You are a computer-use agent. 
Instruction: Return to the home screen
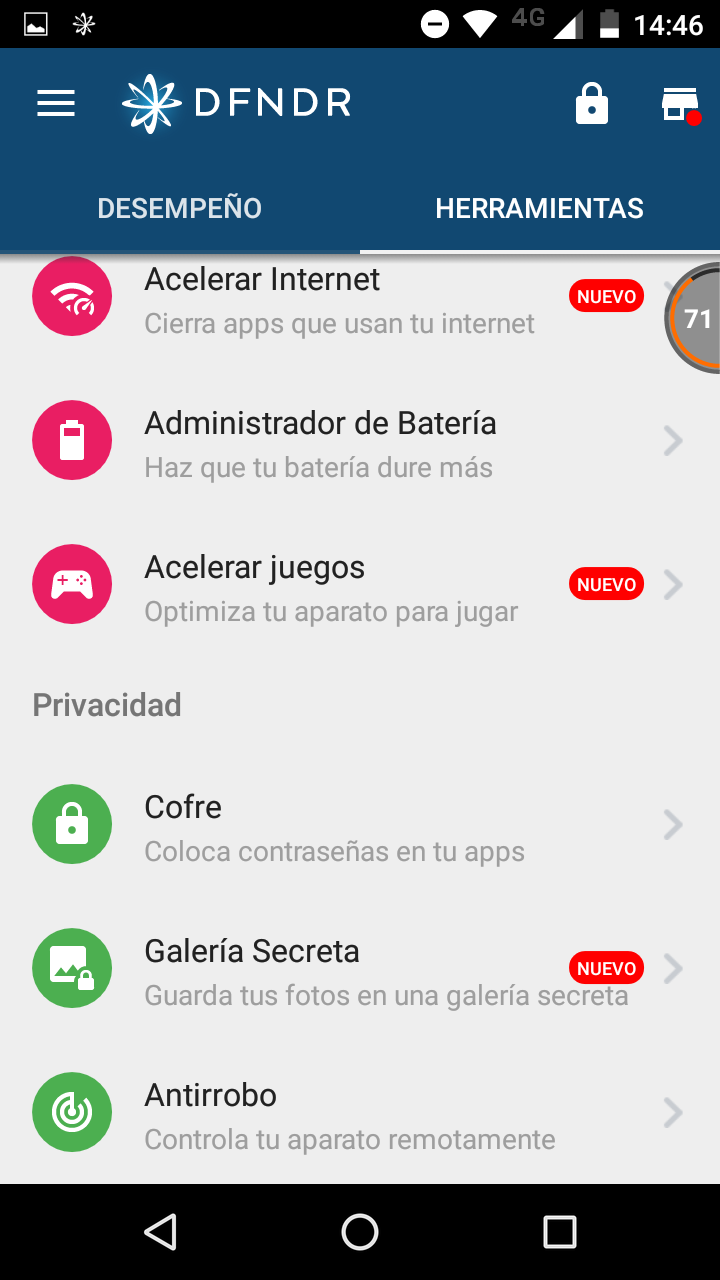pos(360,1232)
